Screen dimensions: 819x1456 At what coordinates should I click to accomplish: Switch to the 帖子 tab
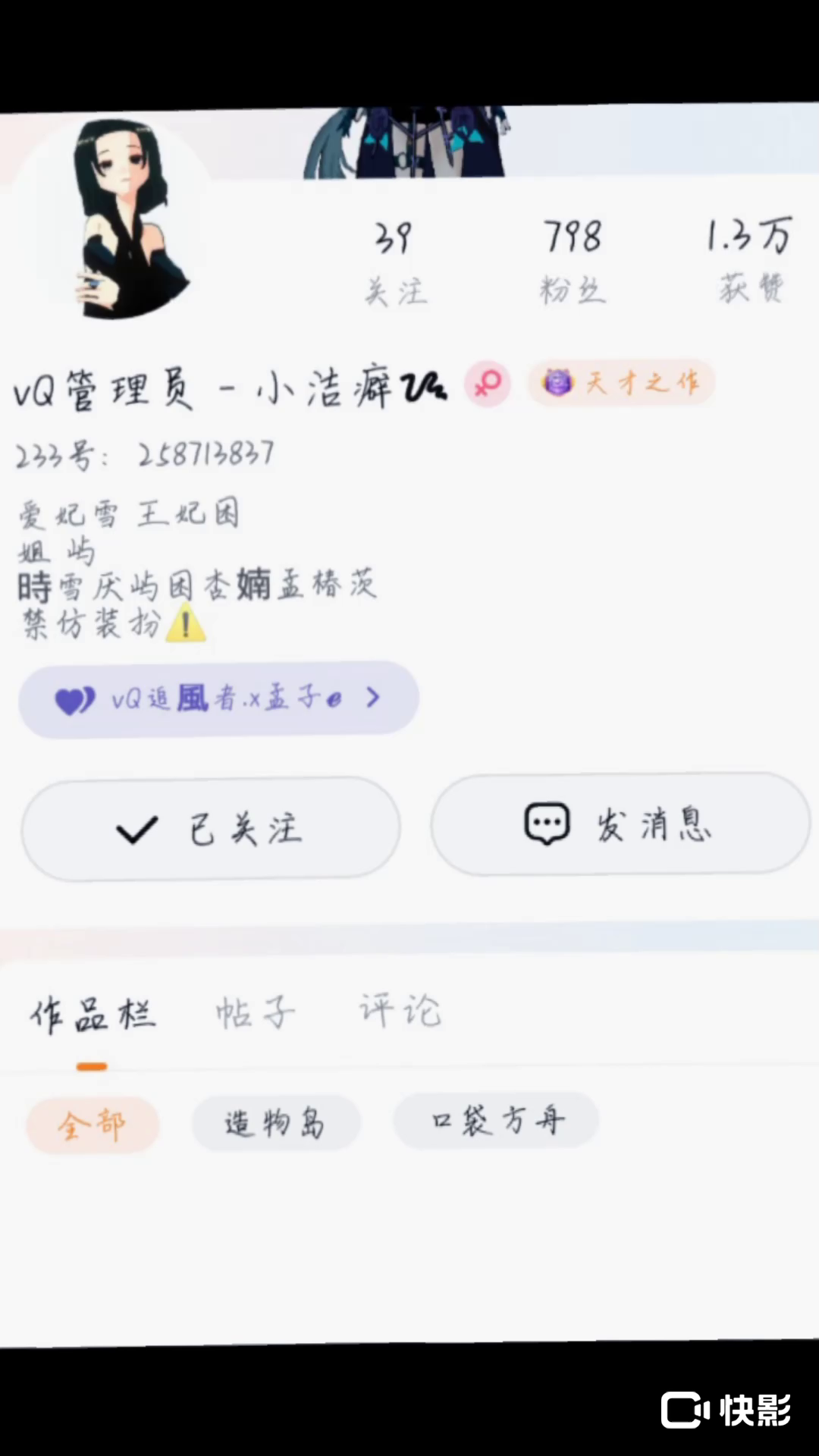pyautogui.click(x=255, y=1013)
